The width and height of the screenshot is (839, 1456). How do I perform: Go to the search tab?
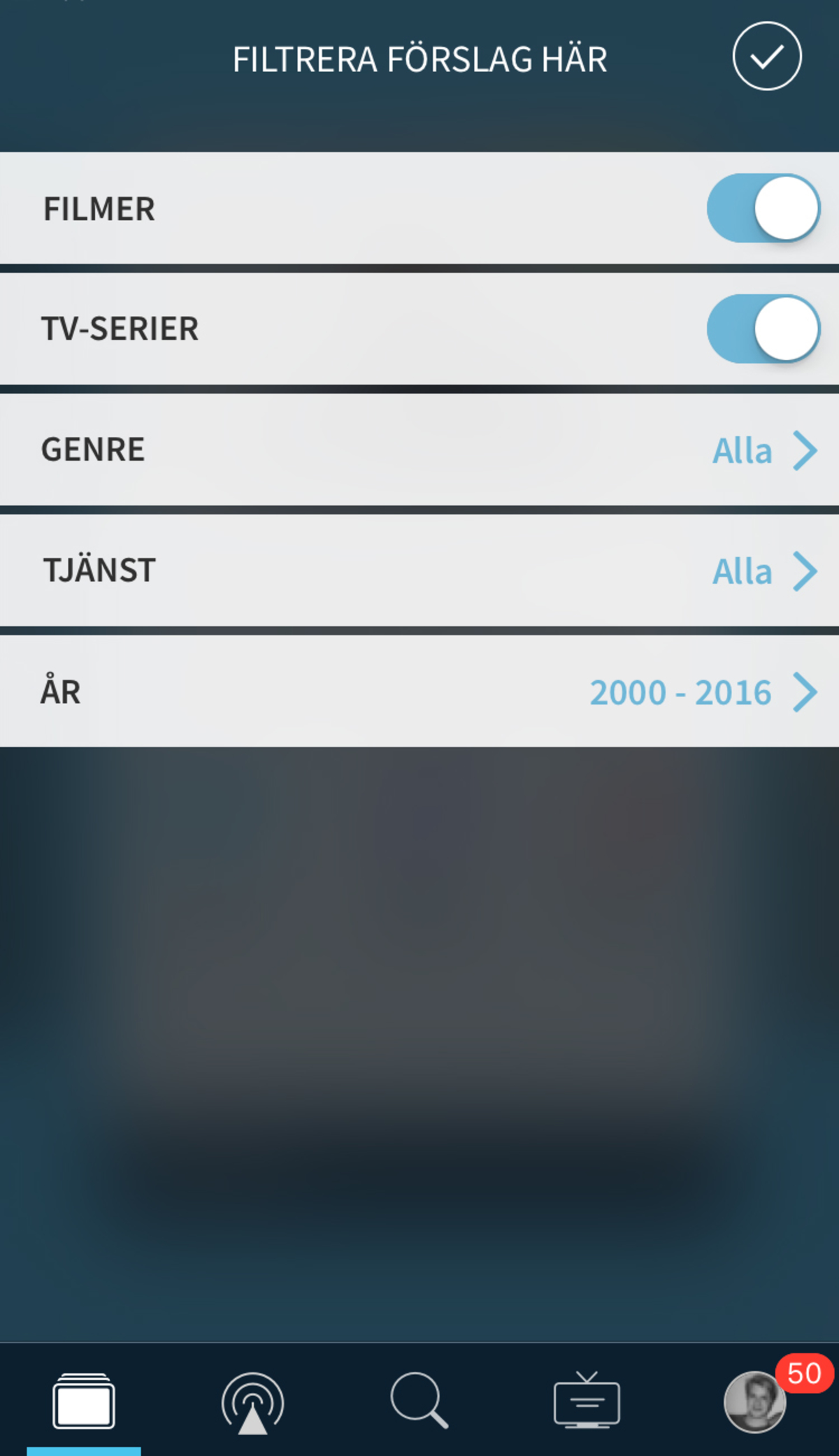[x=419, y=1400]
